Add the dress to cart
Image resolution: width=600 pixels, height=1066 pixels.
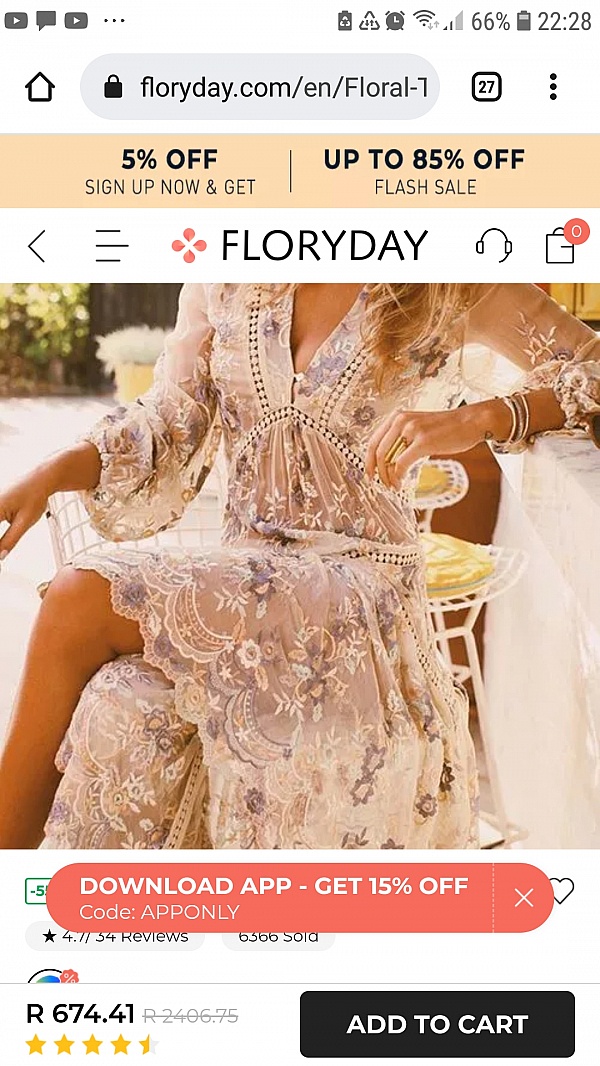coord(437,1024)
